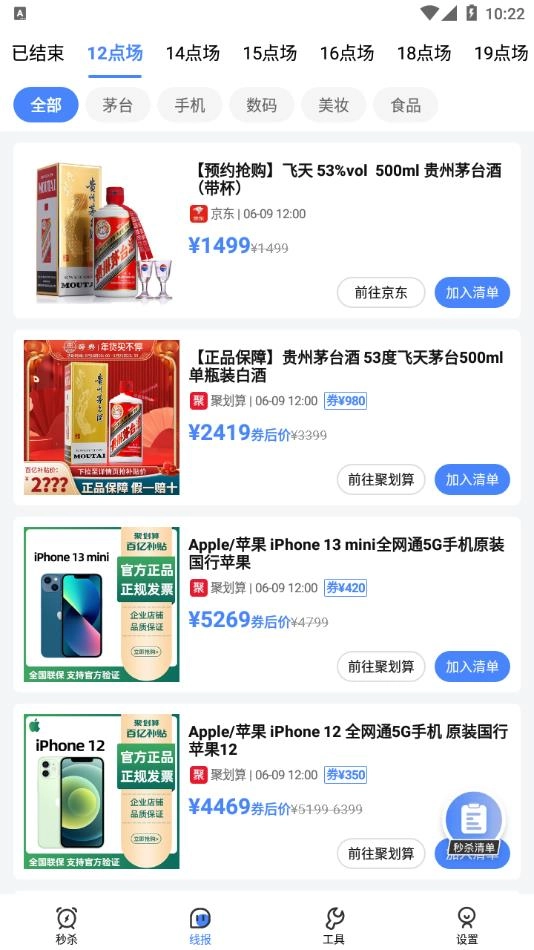Select the 数码 filter chip
The image size is (534, 950).
262,105
